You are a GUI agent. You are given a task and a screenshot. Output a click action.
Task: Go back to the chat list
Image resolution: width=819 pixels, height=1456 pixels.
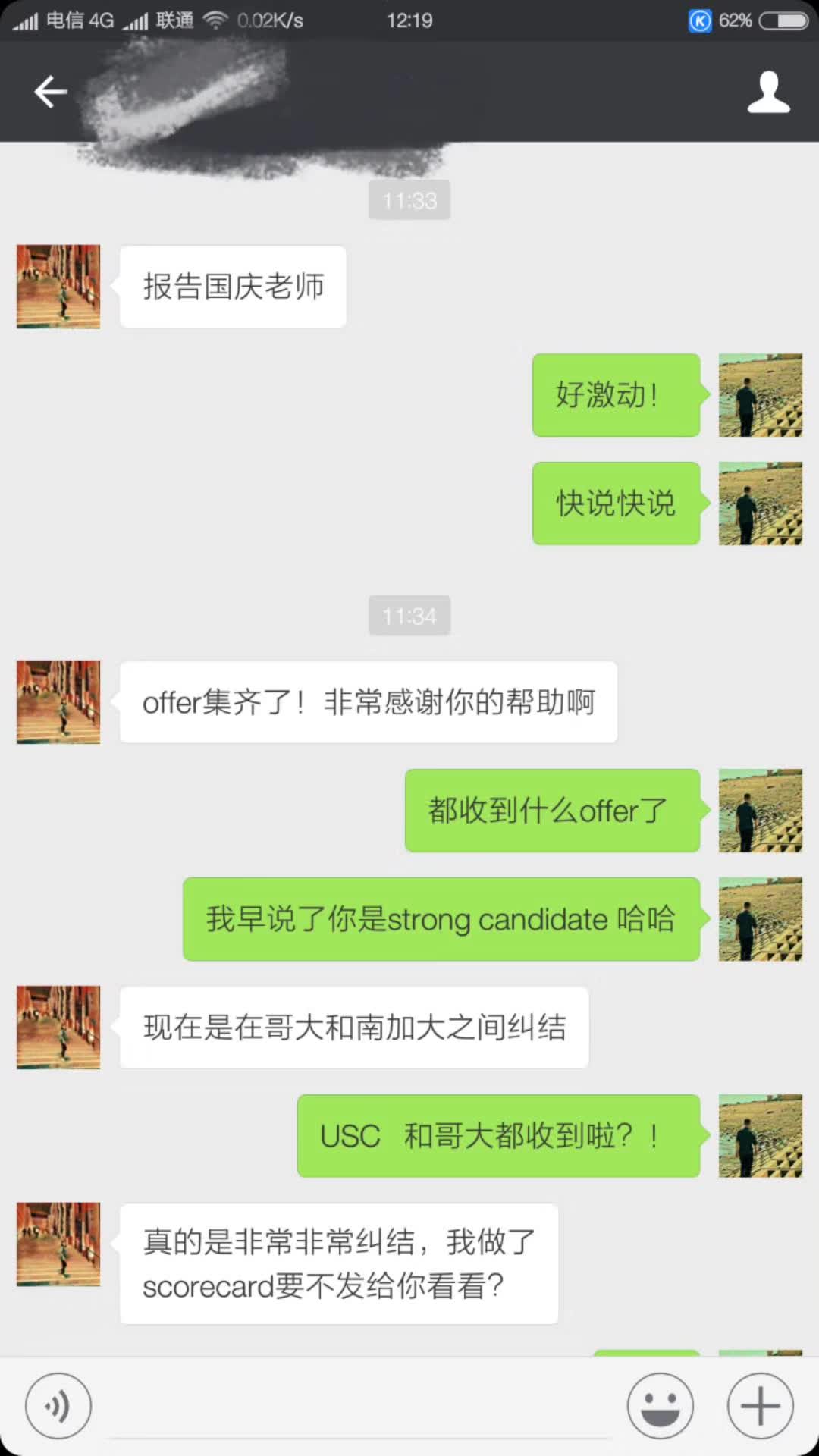[x=50, y=92]
